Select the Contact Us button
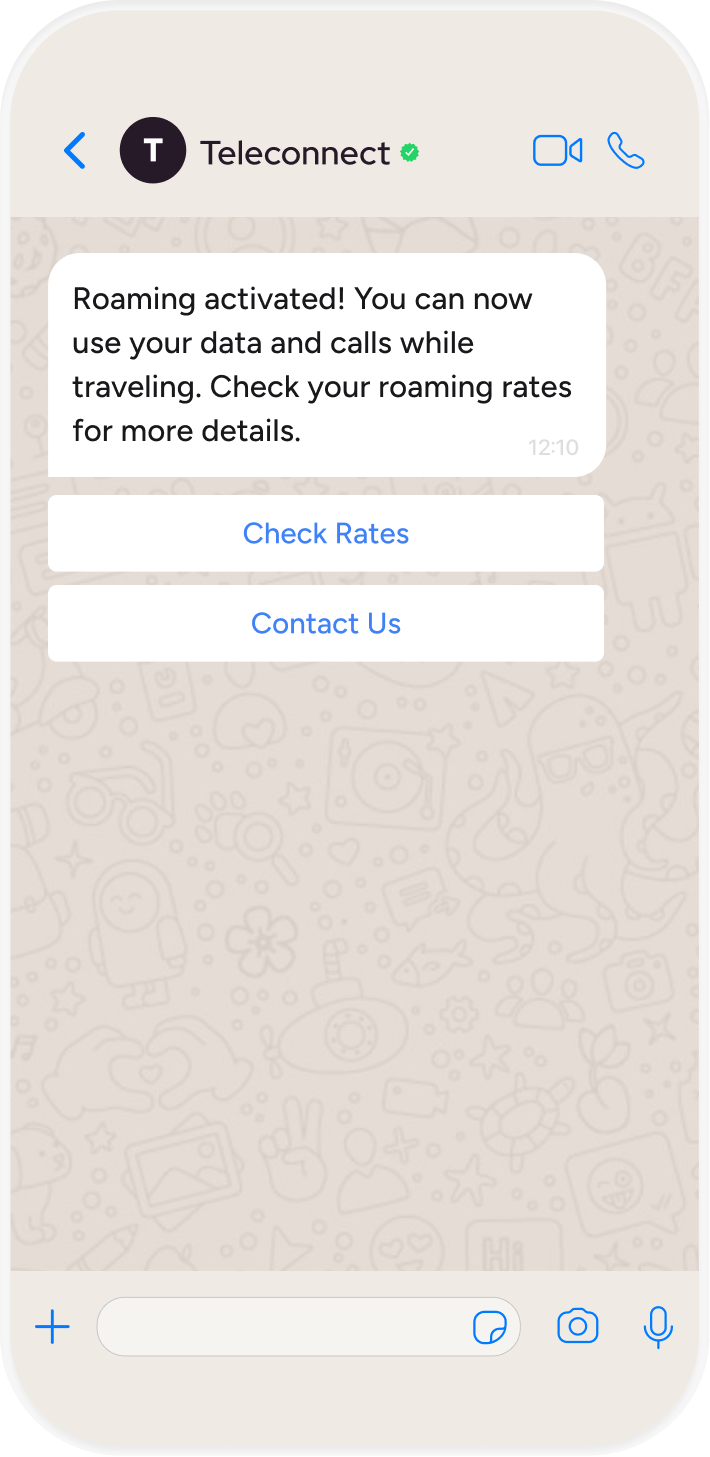Viewport: 710px width, 1457px height. [x=326, y=623]
